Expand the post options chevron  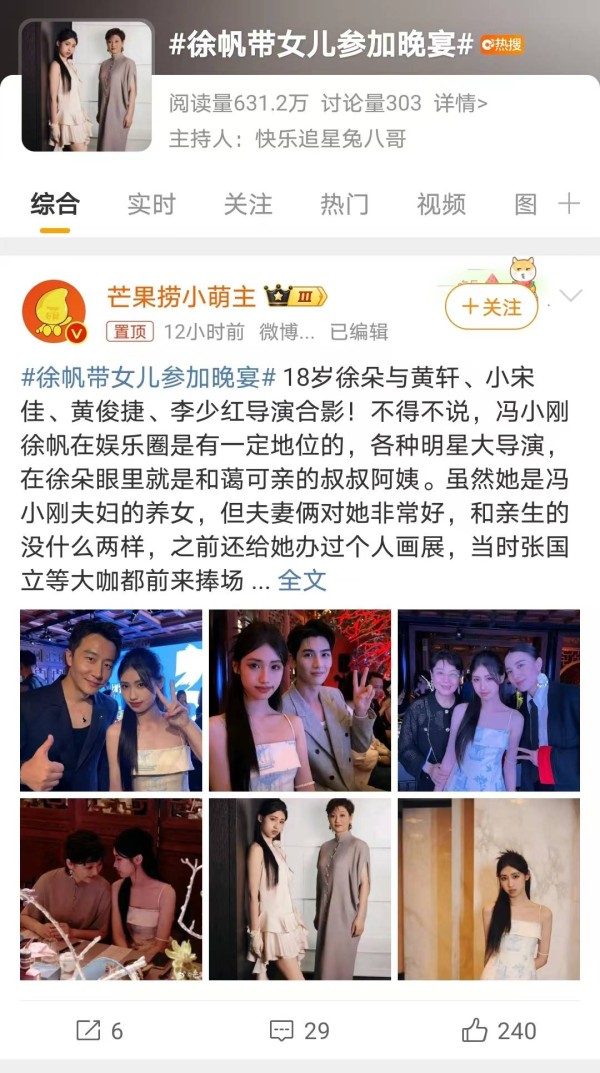[x=571, y=295]
